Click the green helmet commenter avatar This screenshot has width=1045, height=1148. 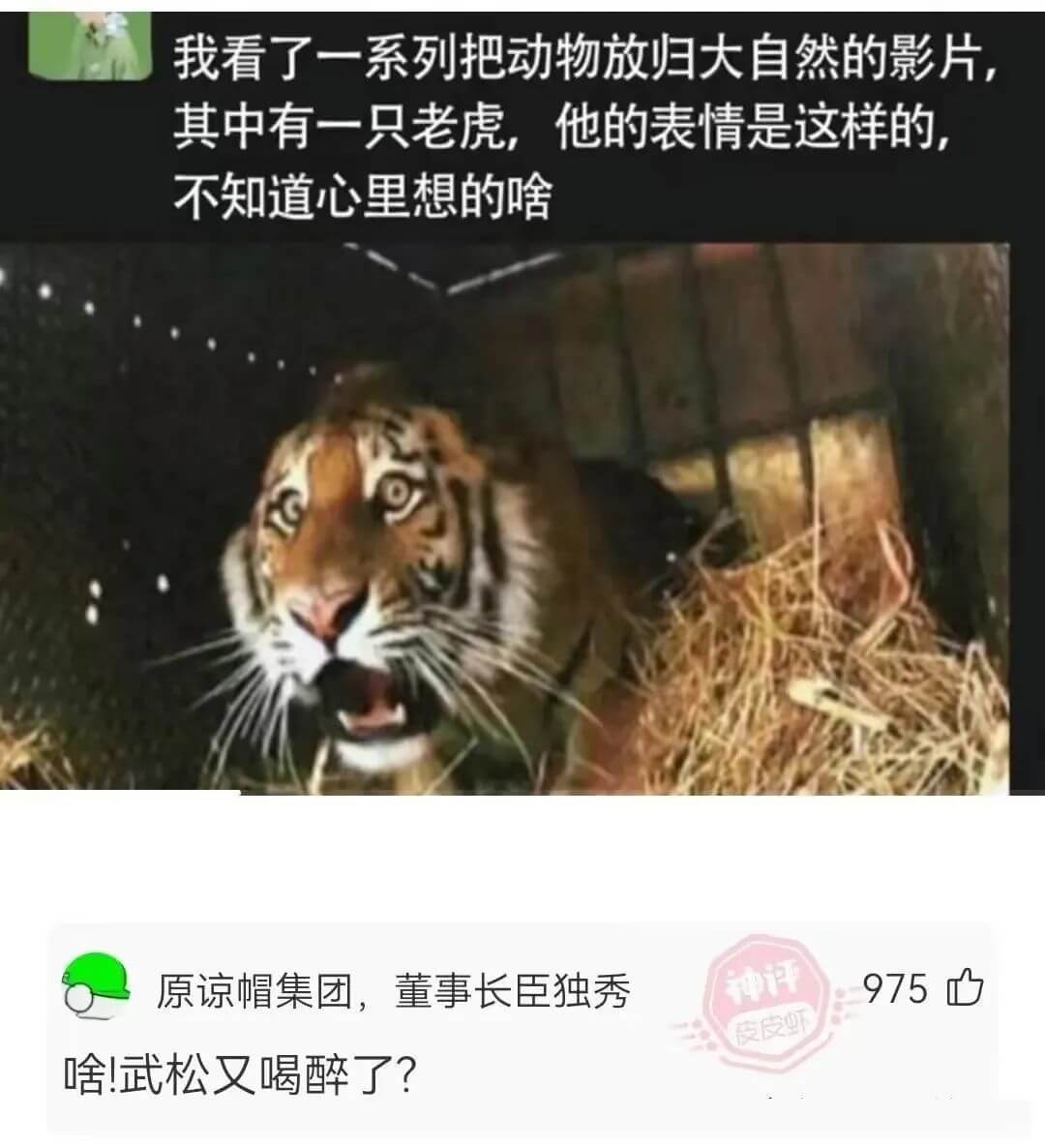click(x=94, y=983)
